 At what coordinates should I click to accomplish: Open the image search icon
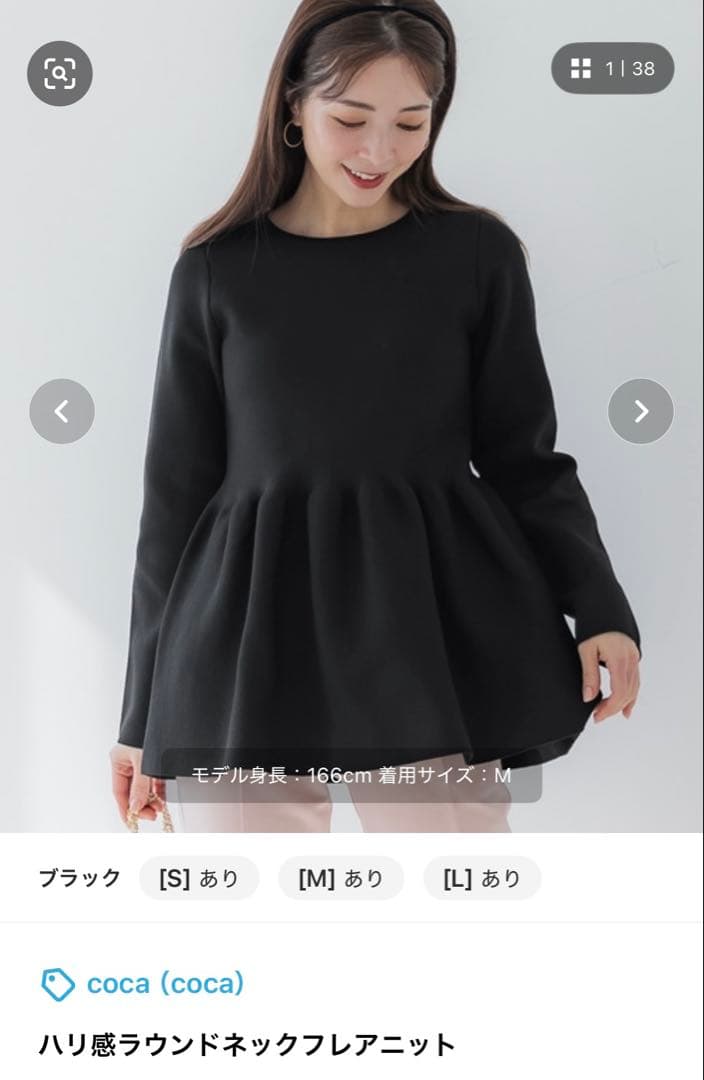(59, 73)
